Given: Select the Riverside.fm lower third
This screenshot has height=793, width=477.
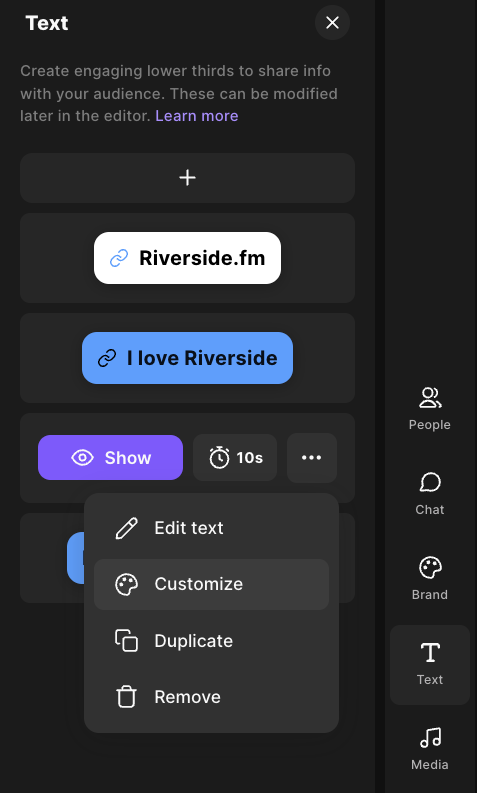Looking at the screenshot, I should 187,258.
